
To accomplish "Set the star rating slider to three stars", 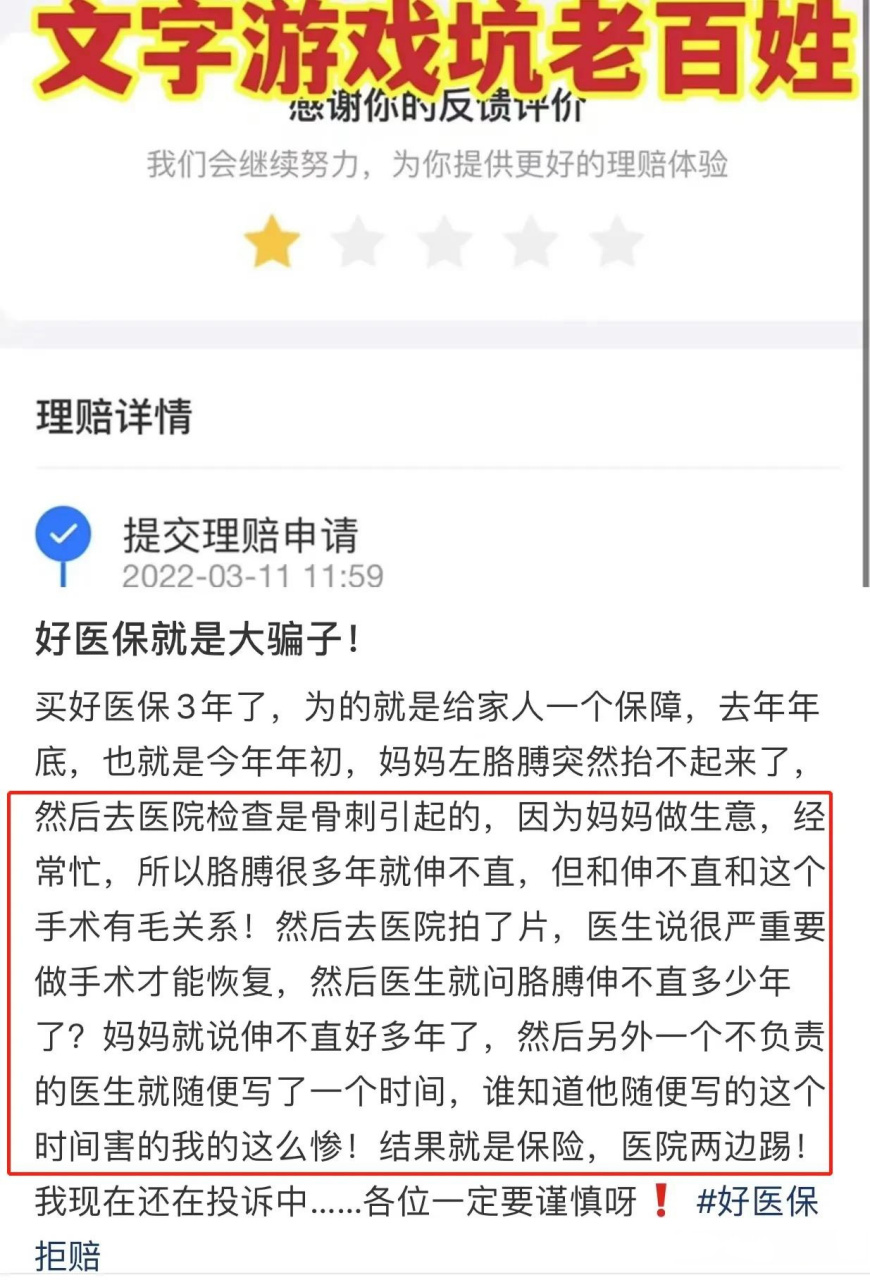I will click(443, 240).
